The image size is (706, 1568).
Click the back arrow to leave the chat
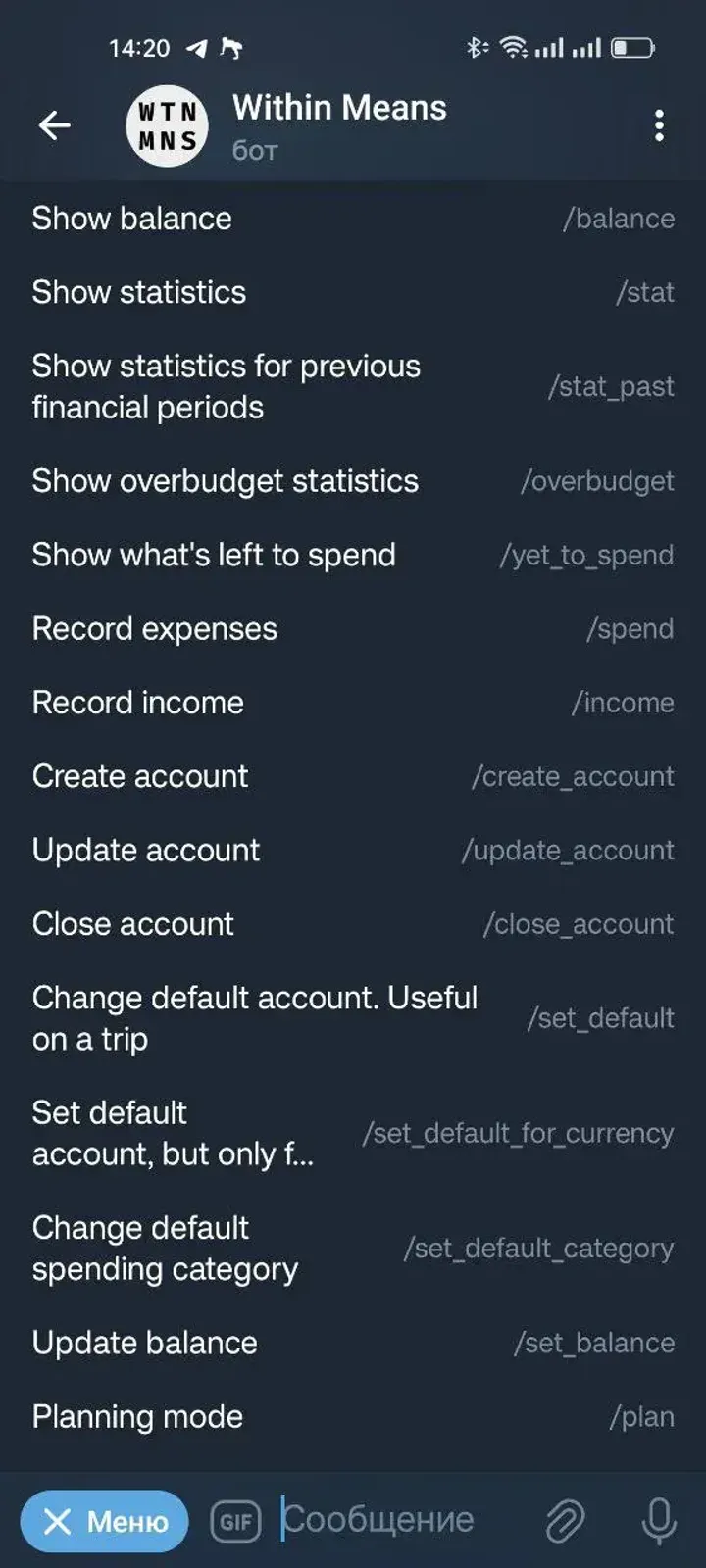[56, 125]
